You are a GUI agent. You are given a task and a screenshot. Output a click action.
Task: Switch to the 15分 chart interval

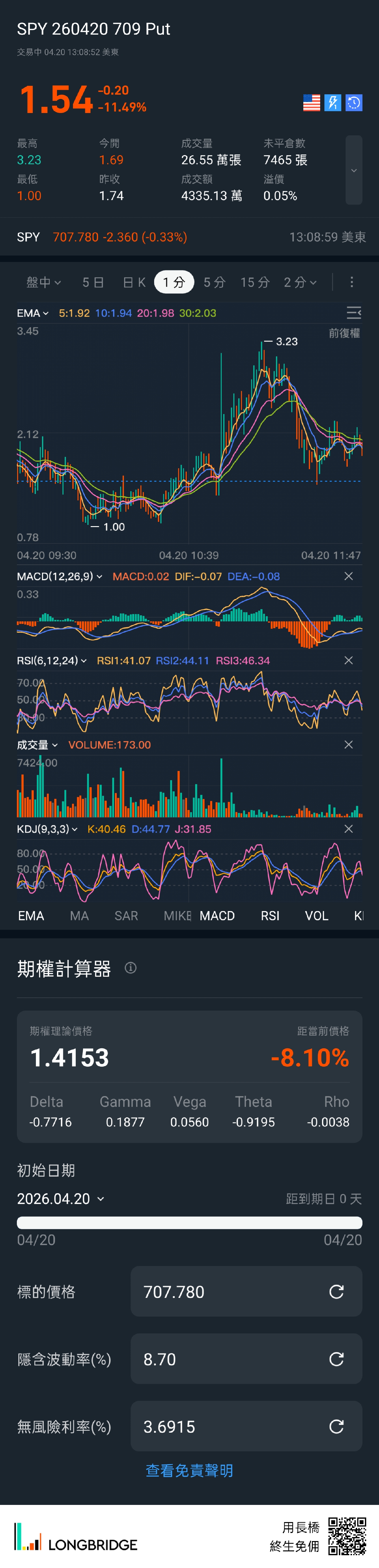point(255,282)
